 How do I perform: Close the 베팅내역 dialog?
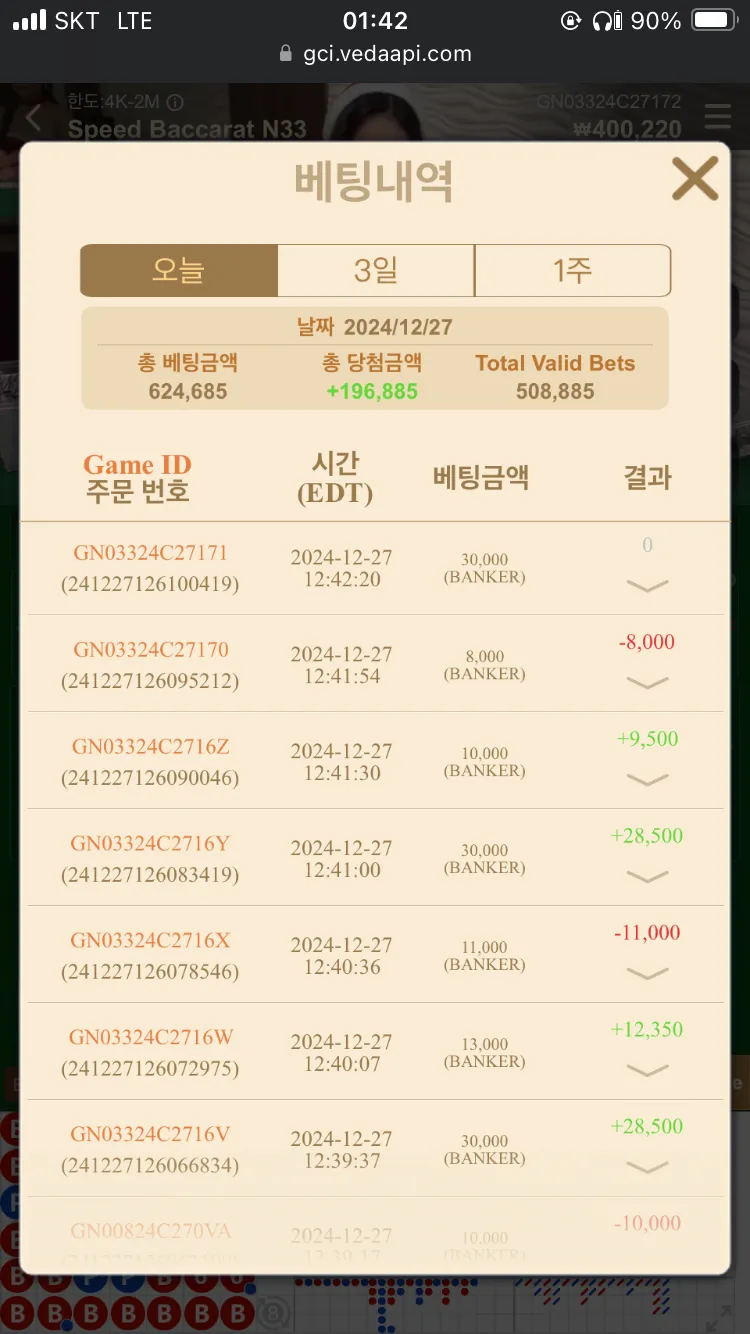694,180
